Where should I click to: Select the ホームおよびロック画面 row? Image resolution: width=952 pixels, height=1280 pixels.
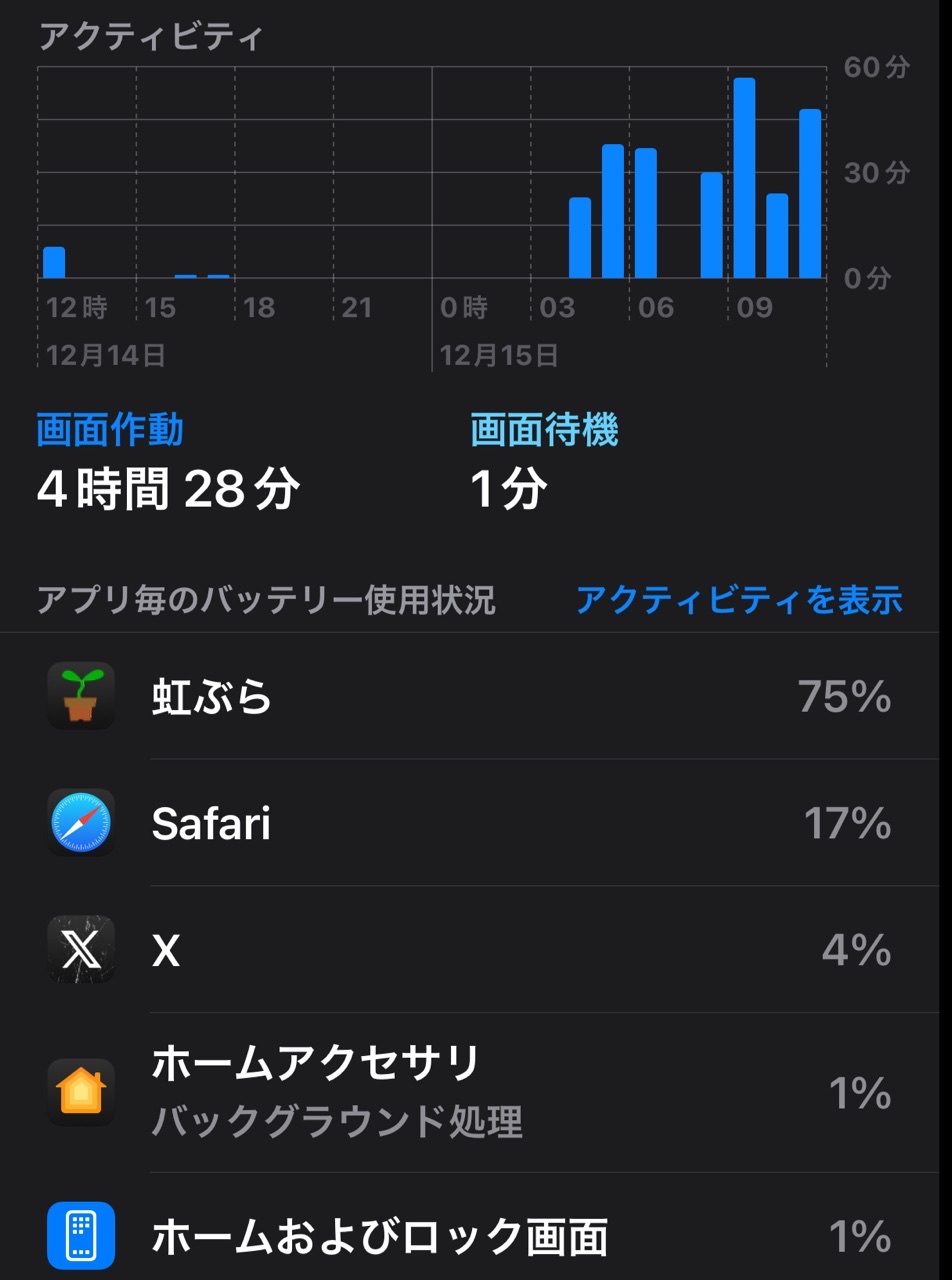click(476, 1236)
